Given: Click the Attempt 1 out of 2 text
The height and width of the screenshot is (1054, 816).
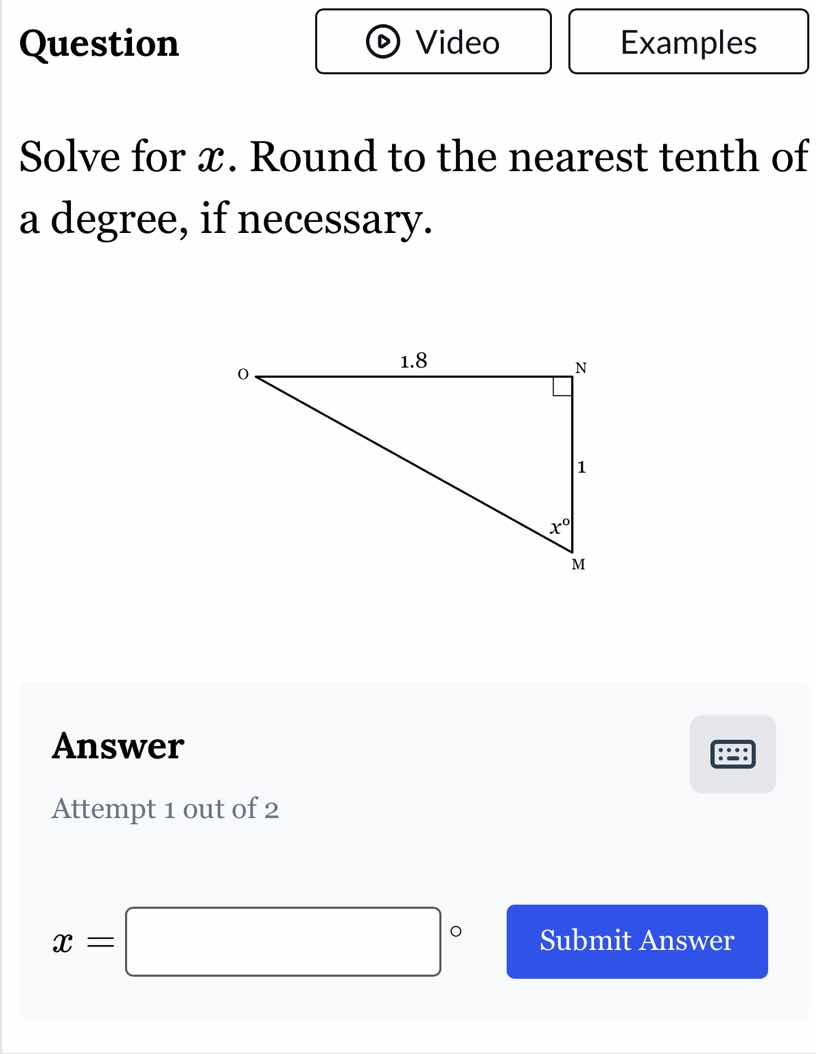Looking at the screenshot, I should click(166, 809).
